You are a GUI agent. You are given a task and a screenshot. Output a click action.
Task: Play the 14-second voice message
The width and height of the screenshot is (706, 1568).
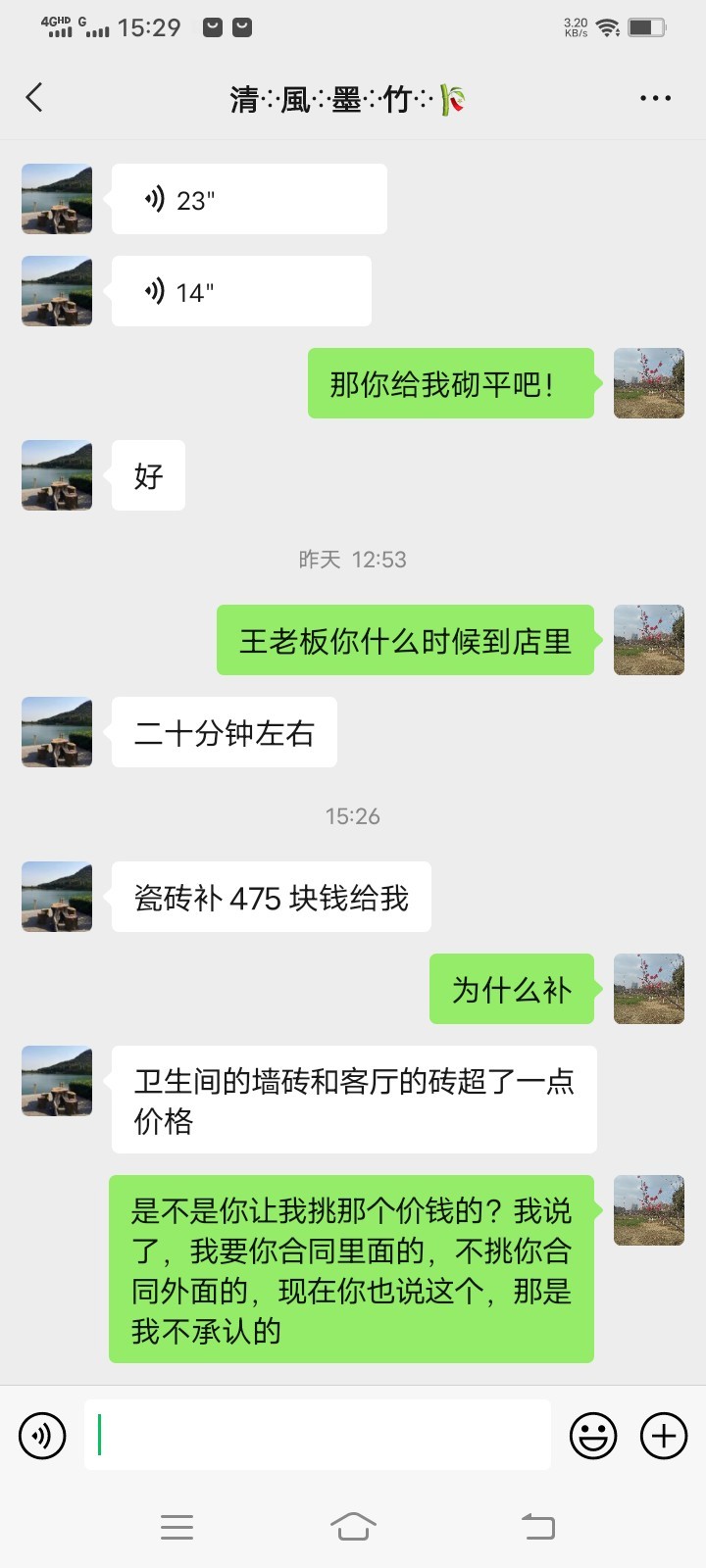tap(241, 292)
